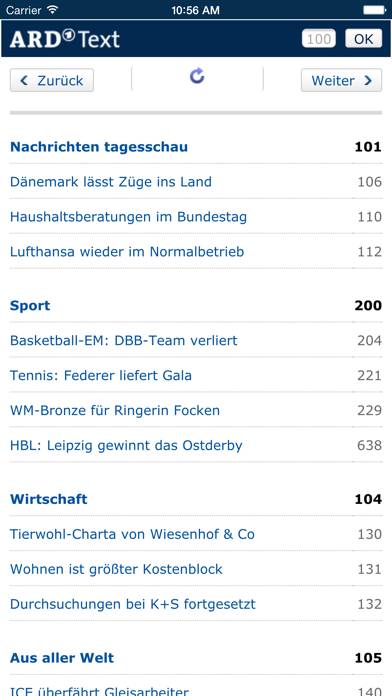The height and width of the screenshot is (696, 392).
Task: Go to next page with Weiter
Action: tap(341, 80)
